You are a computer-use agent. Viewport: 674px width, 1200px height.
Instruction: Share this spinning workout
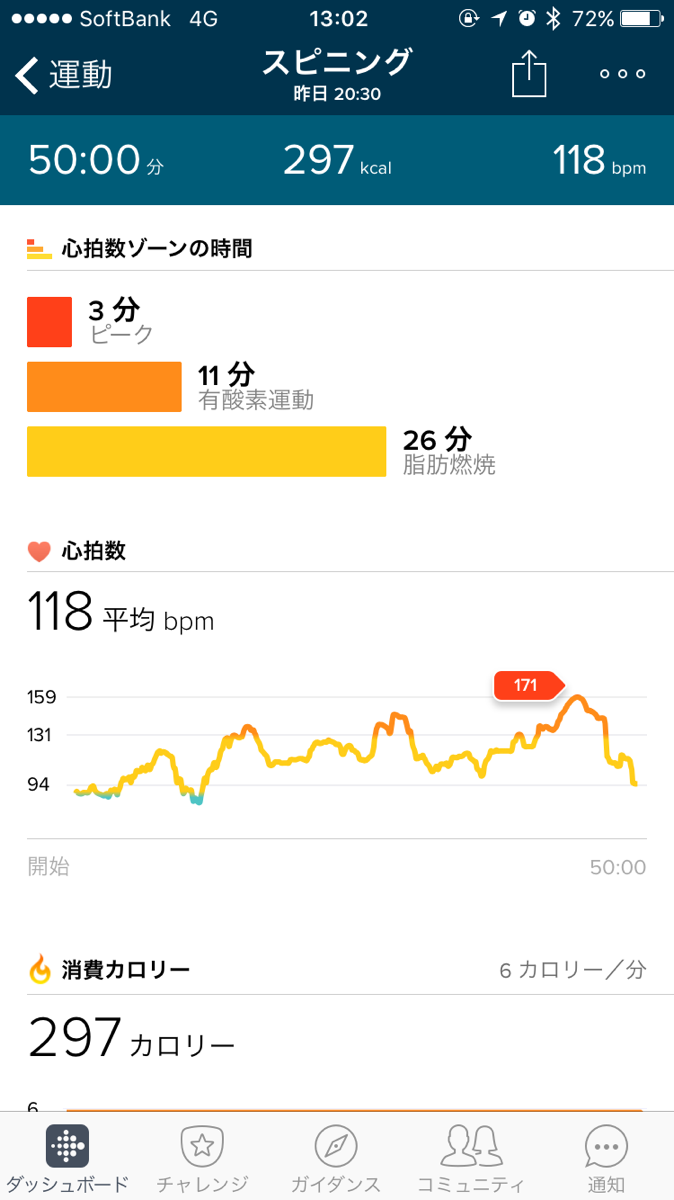tap(529, 75)
